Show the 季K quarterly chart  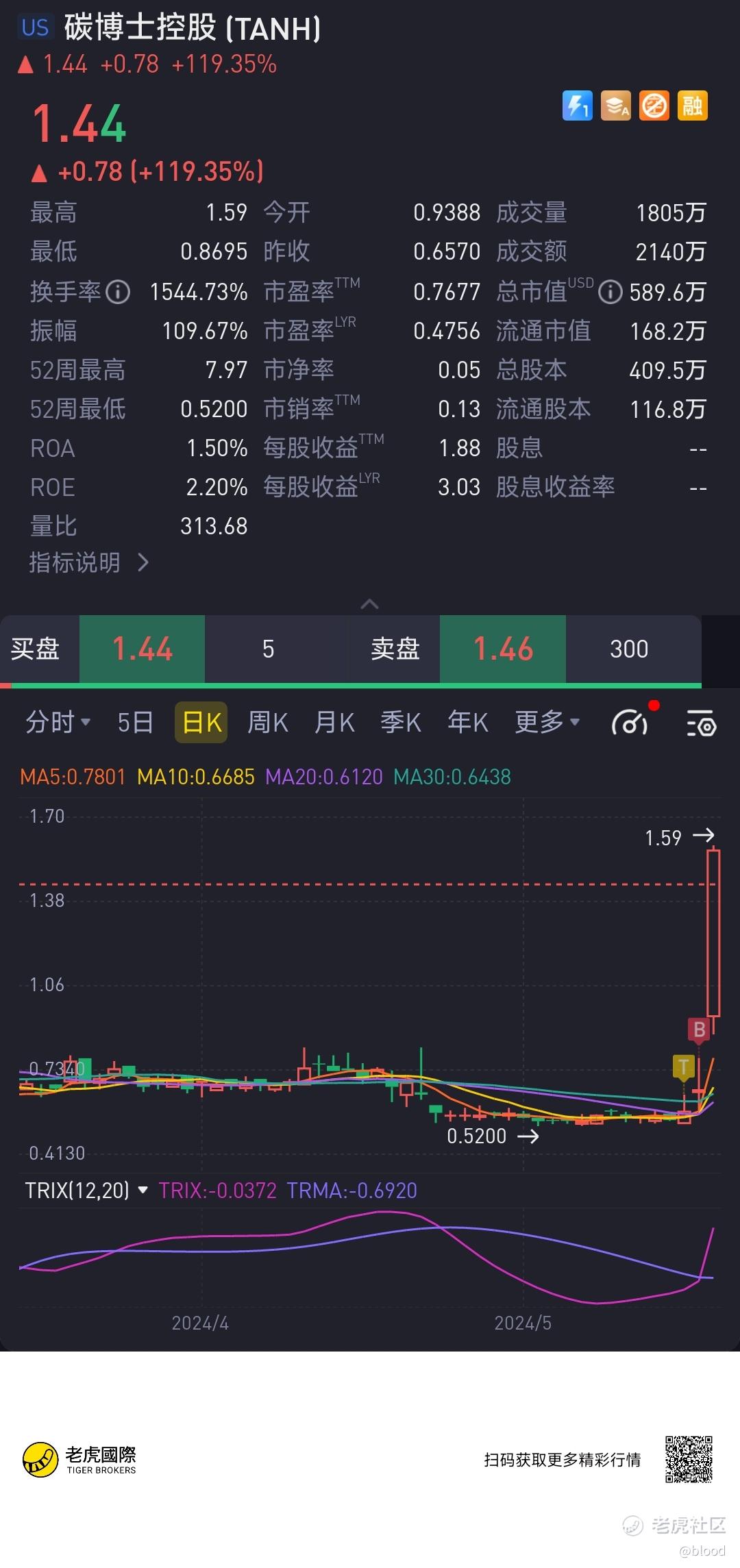(x=401, y=722)
